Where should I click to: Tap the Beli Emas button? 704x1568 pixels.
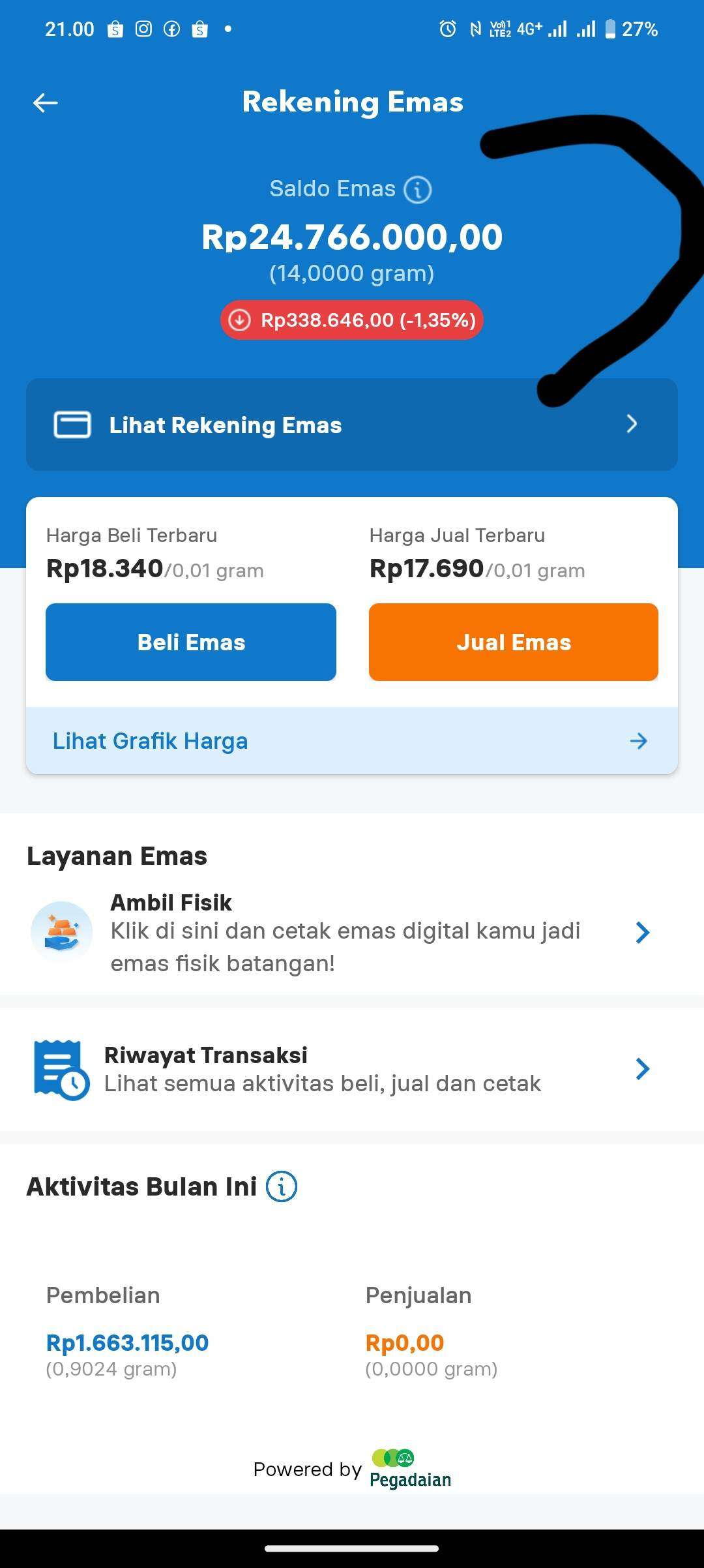pyautogui.click(x=191, y=642)
